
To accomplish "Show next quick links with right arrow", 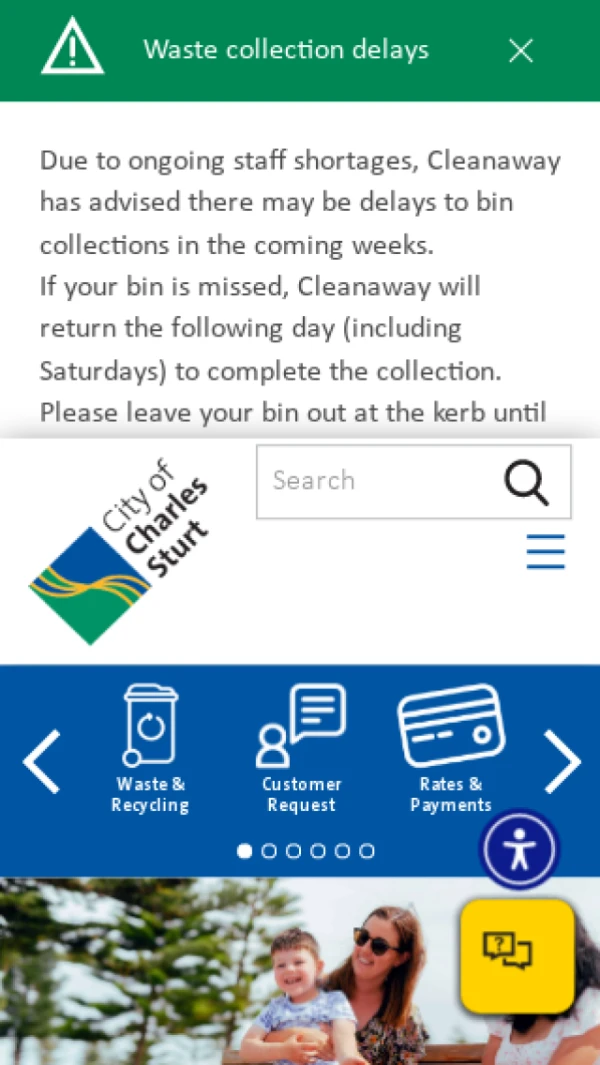I will click(562, 761).
